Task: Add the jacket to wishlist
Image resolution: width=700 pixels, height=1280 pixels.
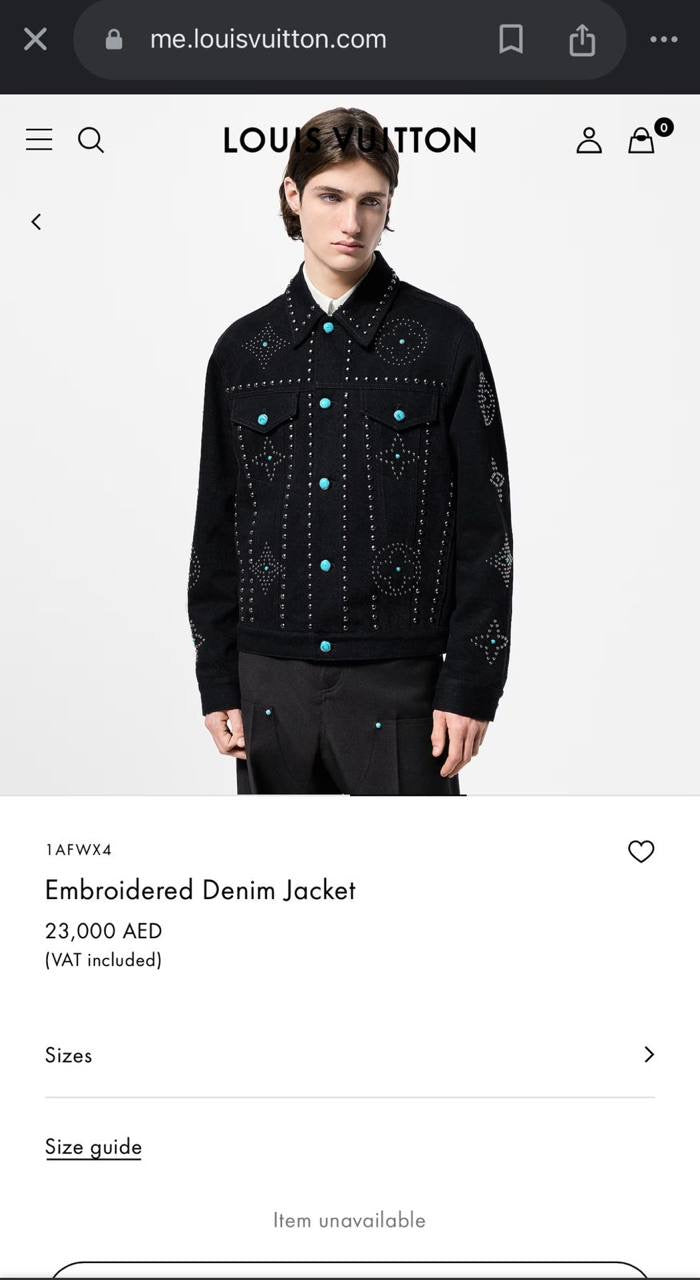Action: point(641,851)
